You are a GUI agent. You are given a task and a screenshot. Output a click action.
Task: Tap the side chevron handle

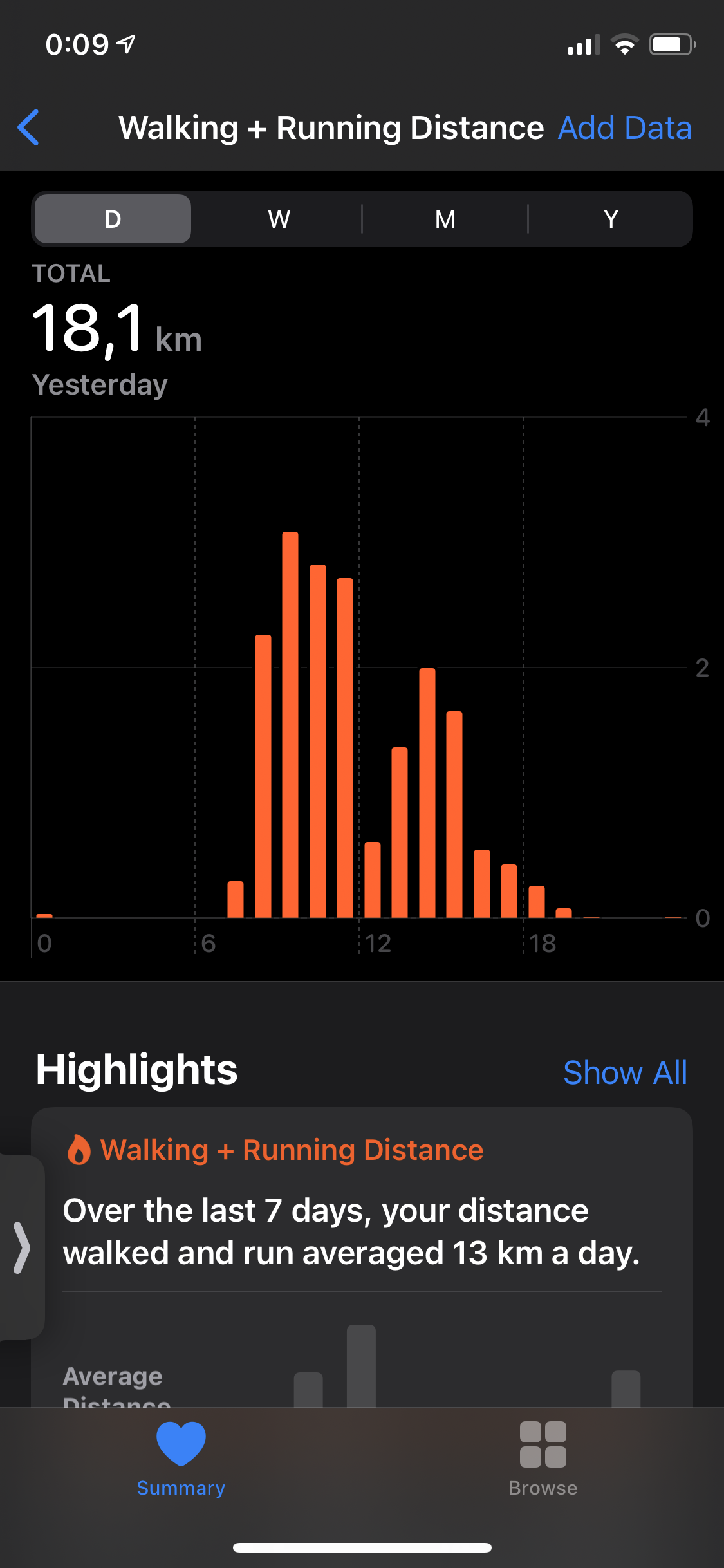(x=21, y=1247)
